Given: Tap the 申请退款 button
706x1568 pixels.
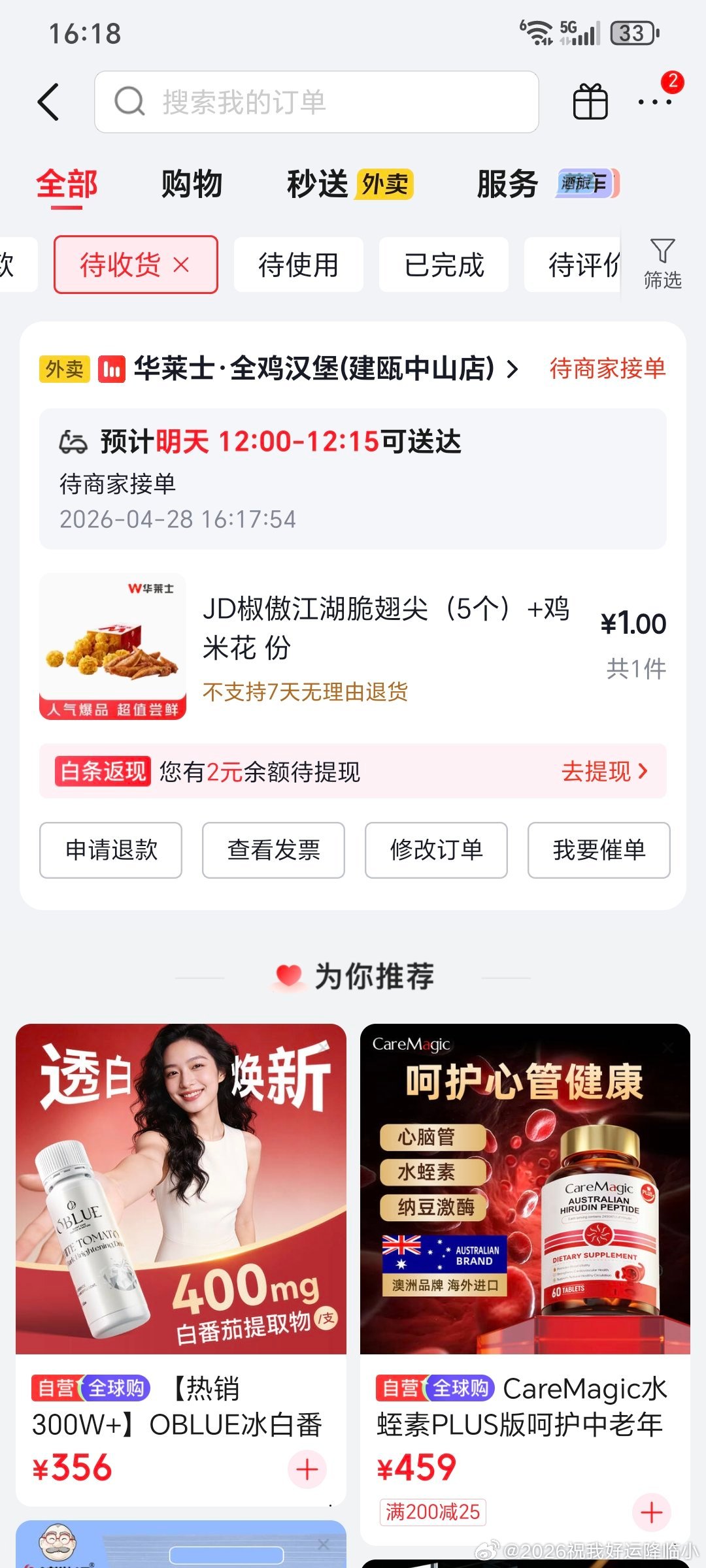Looking at the screenshot, I should (x=111, y=850).
